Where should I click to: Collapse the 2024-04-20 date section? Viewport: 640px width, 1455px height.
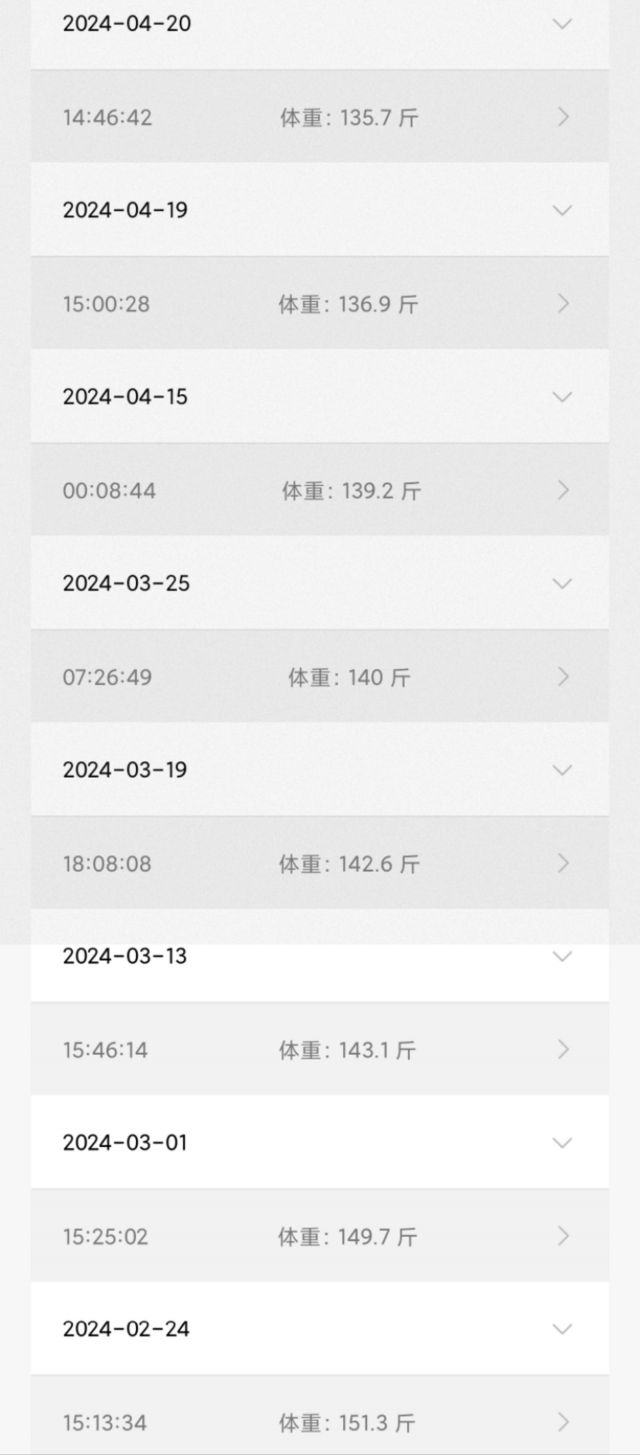click(x=562, y=24)
